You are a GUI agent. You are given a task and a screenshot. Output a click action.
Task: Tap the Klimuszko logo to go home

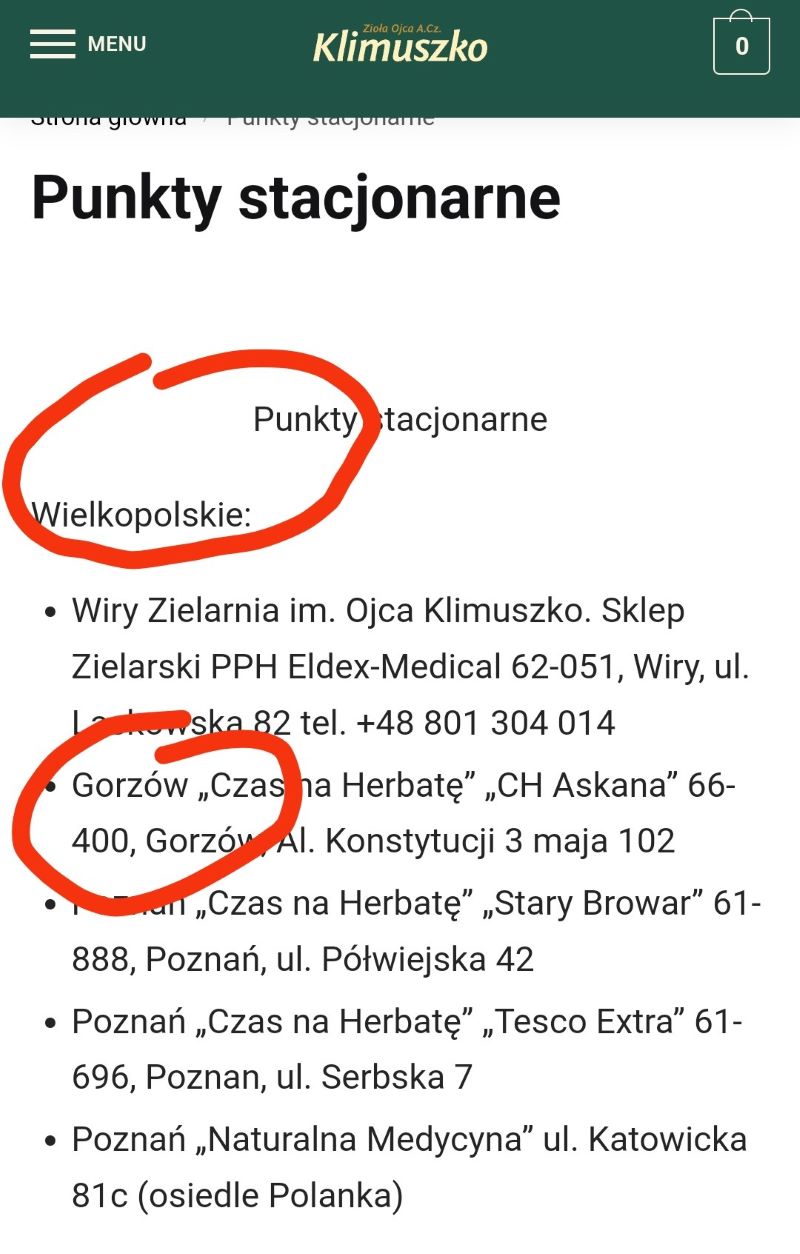pos(400,44)
